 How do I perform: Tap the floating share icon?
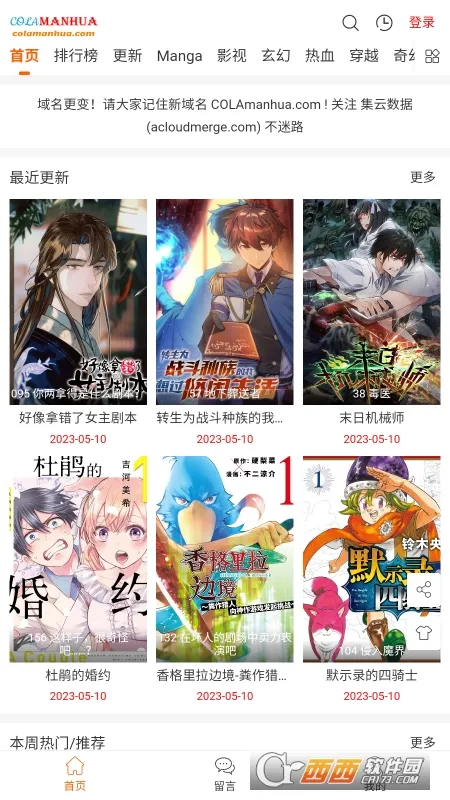point(423,590)
